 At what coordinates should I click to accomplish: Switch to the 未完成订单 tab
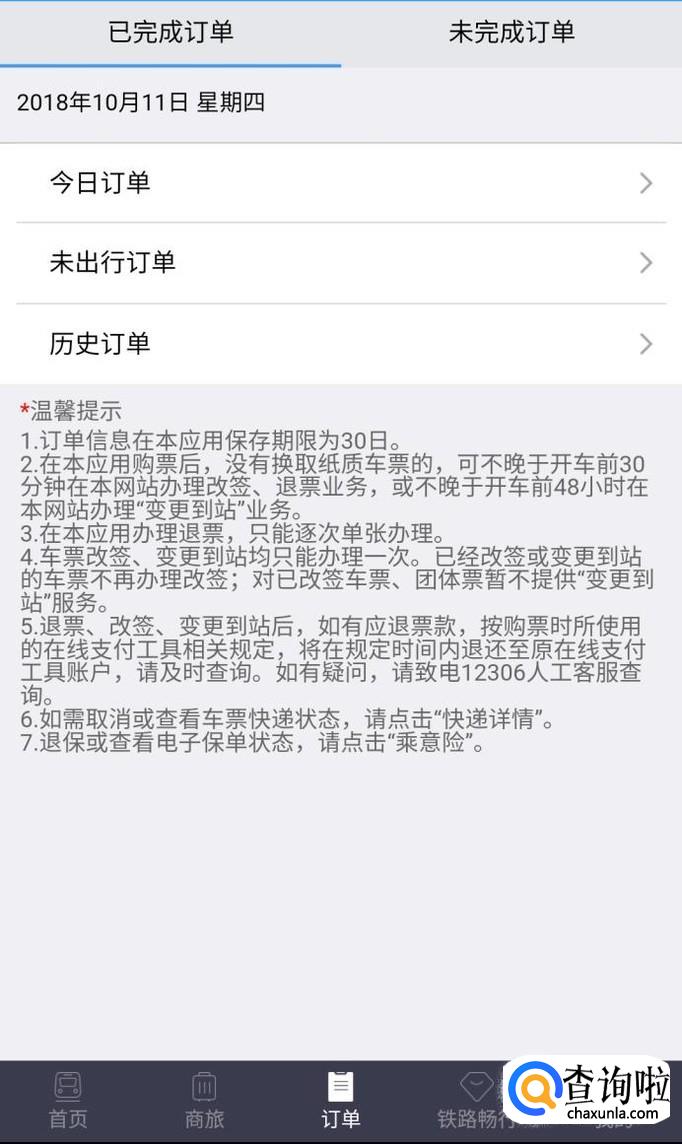[511, 32]
